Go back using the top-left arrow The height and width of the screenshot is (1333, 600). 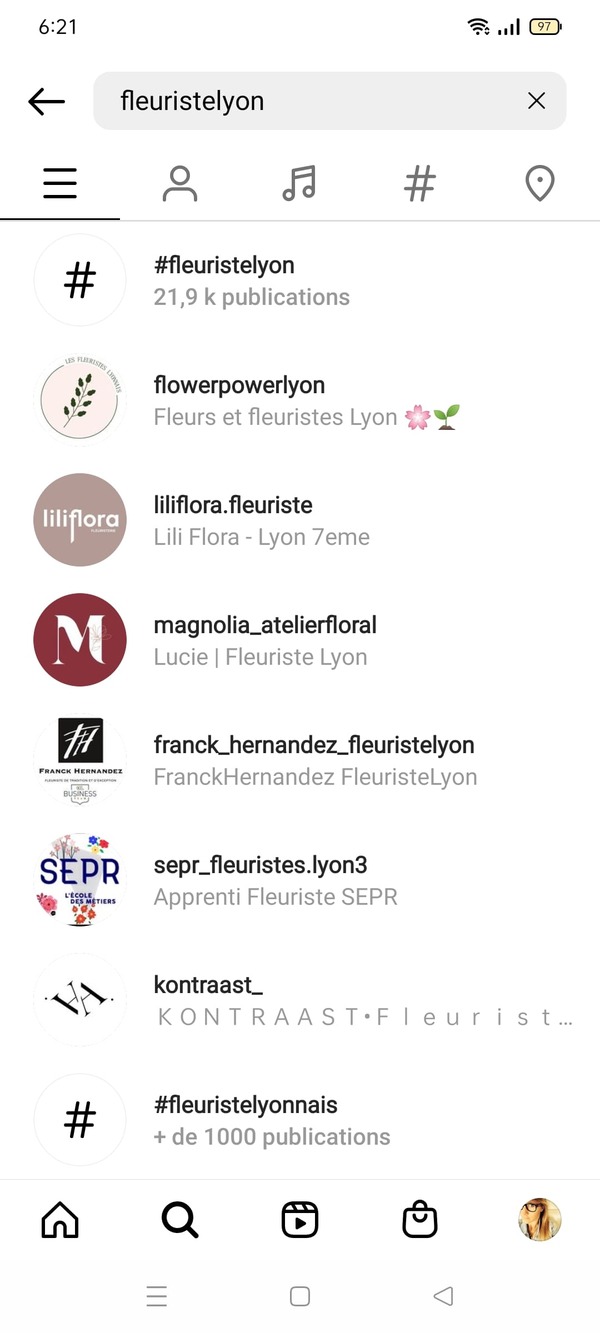pyautogui.click(x=46, y=101)
